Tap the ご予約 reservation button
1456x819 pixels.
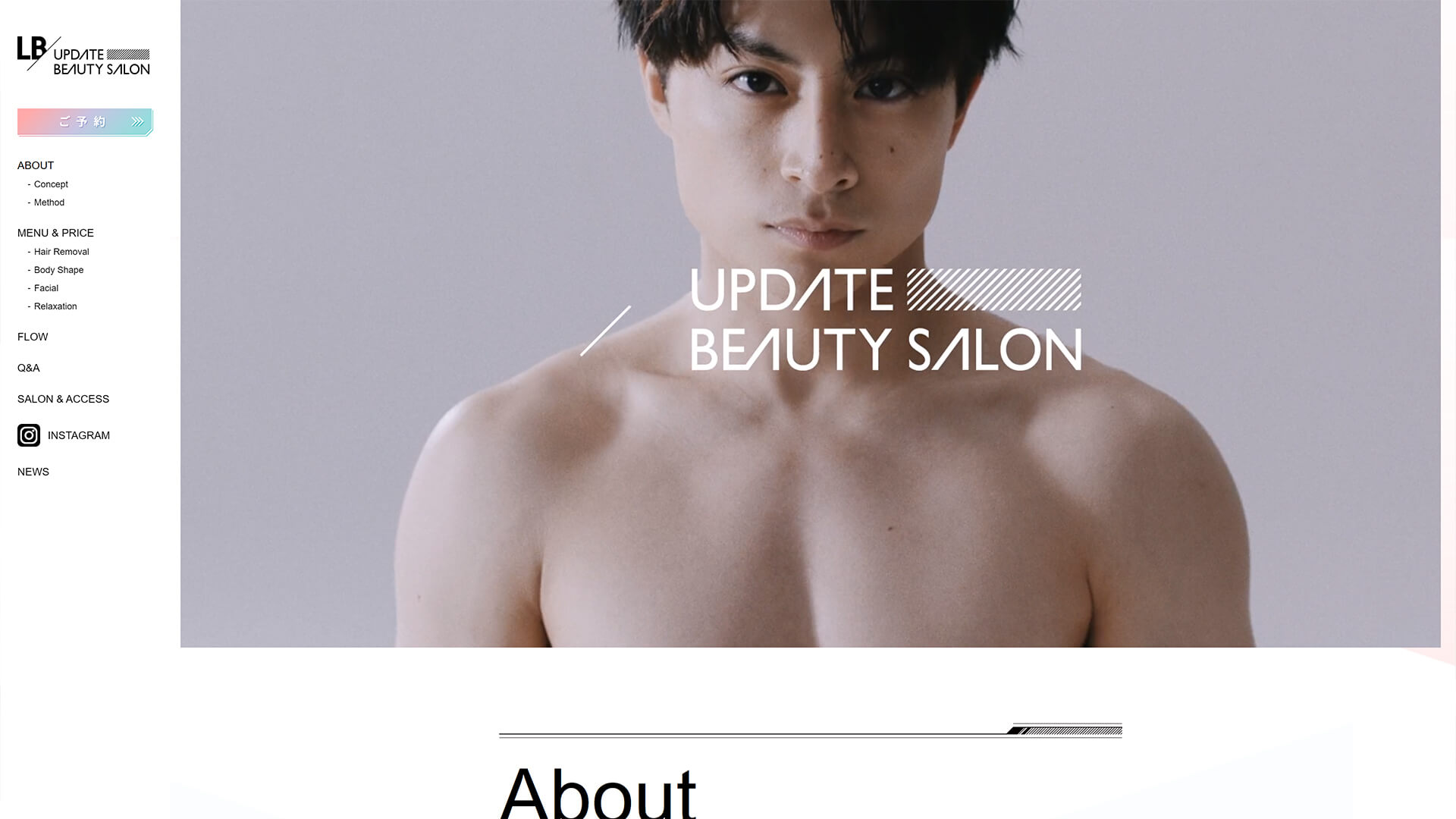(84, 121)
